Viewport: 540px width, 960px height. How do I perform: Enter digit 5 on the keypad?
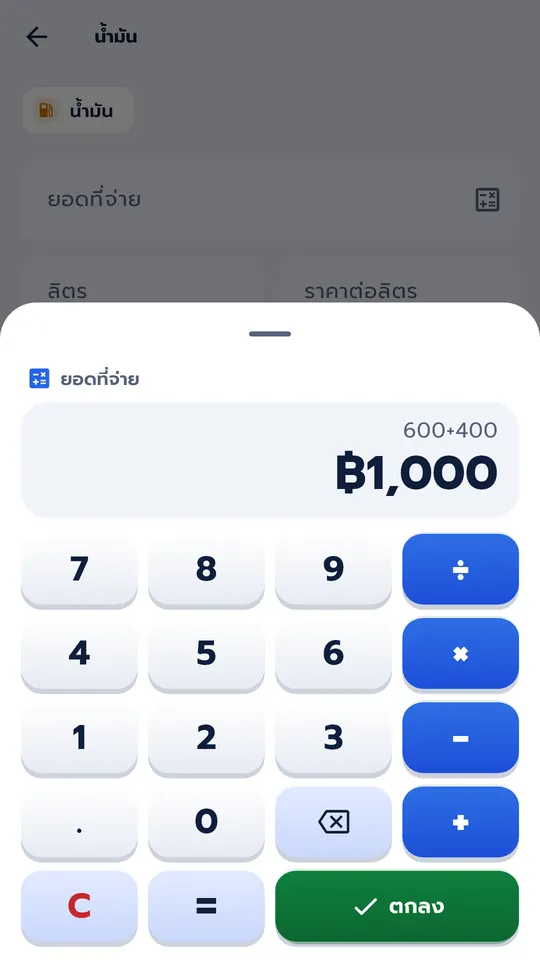point(206,653)
